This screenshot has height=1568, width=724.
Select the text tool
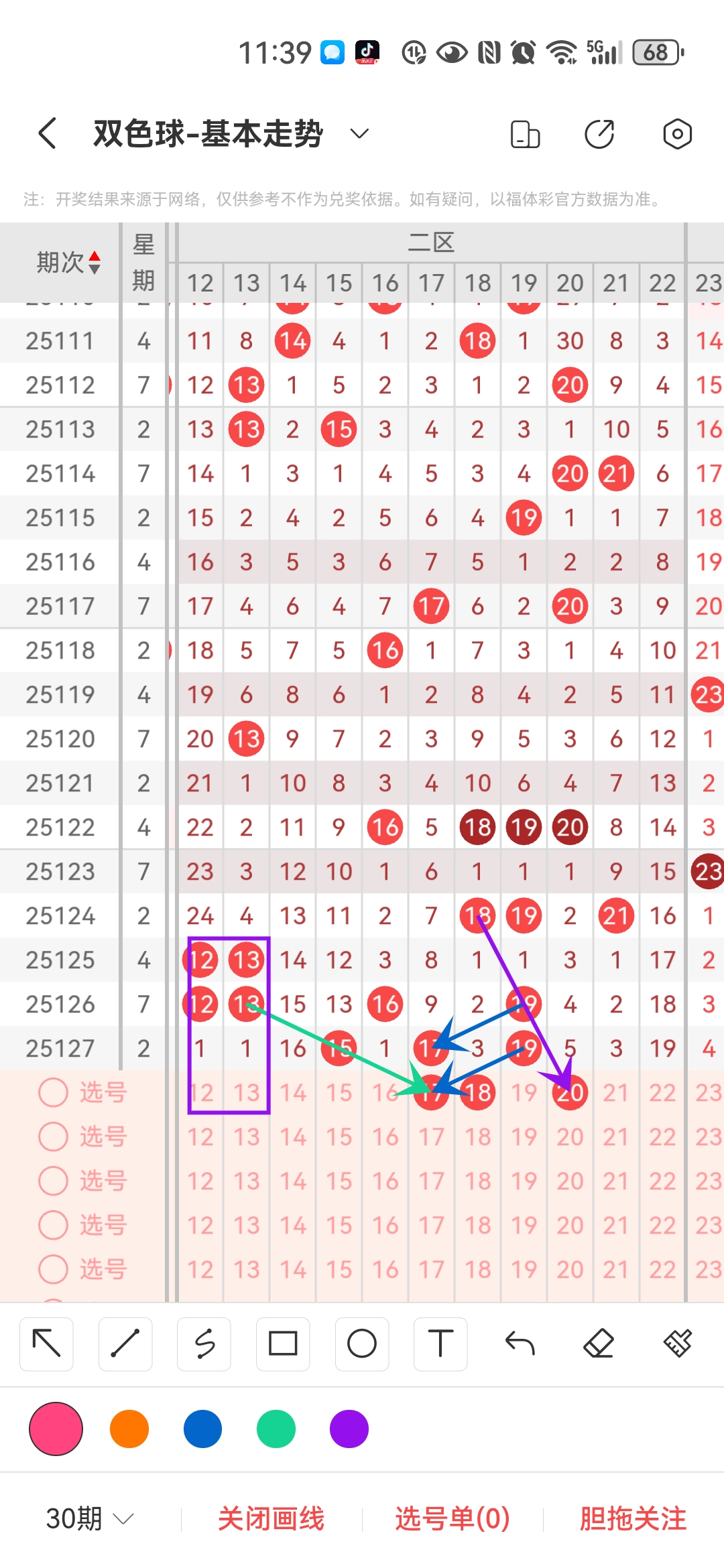pos(440,1344)
